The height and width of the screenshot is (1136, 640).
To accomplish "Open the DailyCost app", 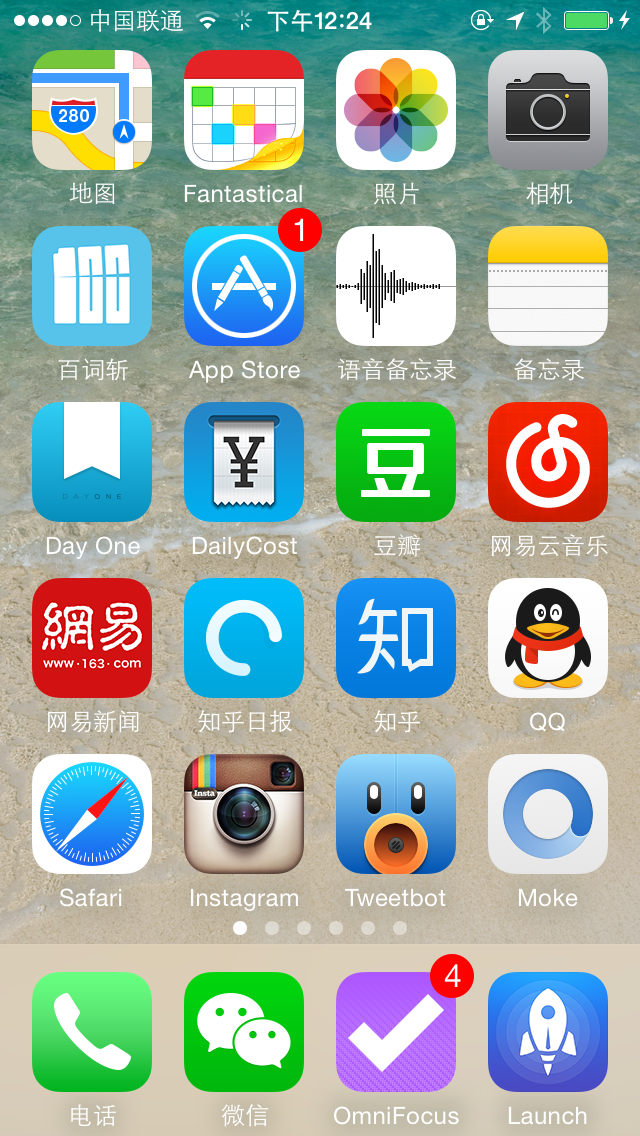I will (244, 462).
